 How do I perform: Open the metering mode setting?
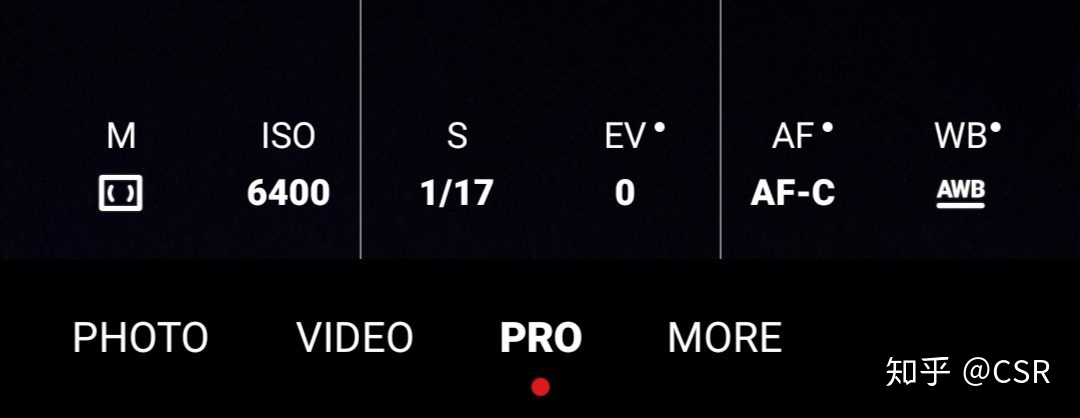click(x=121, y=165)
